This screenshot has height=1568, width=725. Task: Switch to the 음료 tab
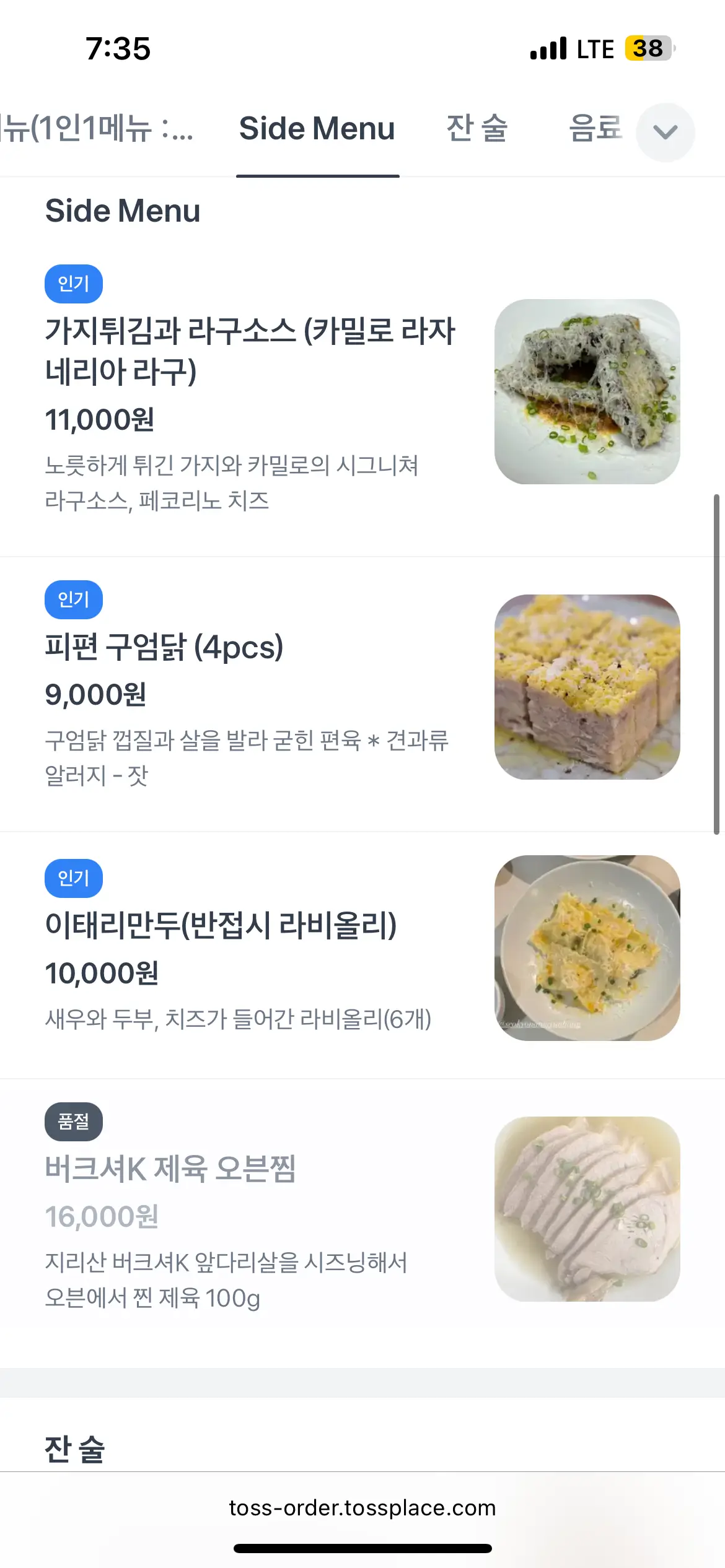point(595,129)
